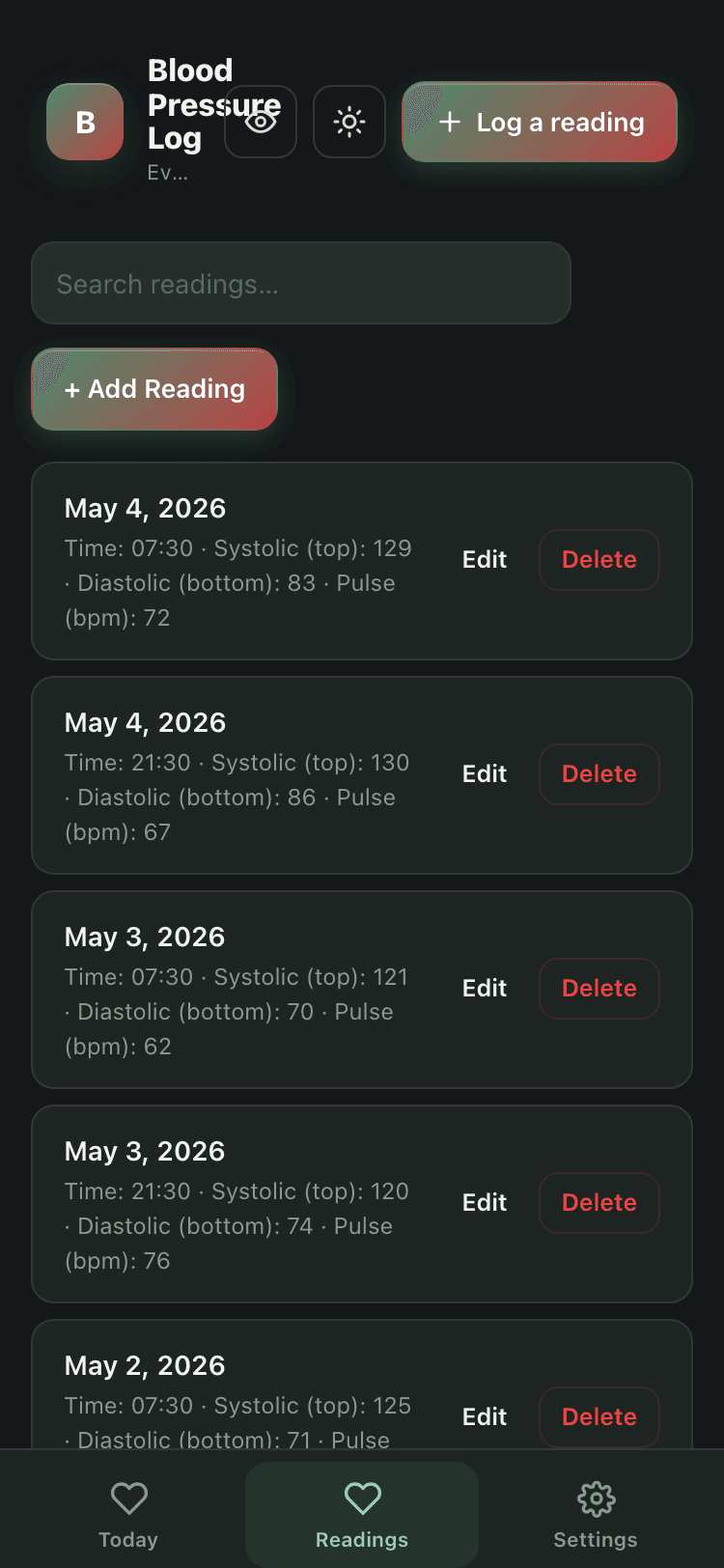Delete the May 4 21:30 reading
The image size is (724, 1568).
pos(599,774)
